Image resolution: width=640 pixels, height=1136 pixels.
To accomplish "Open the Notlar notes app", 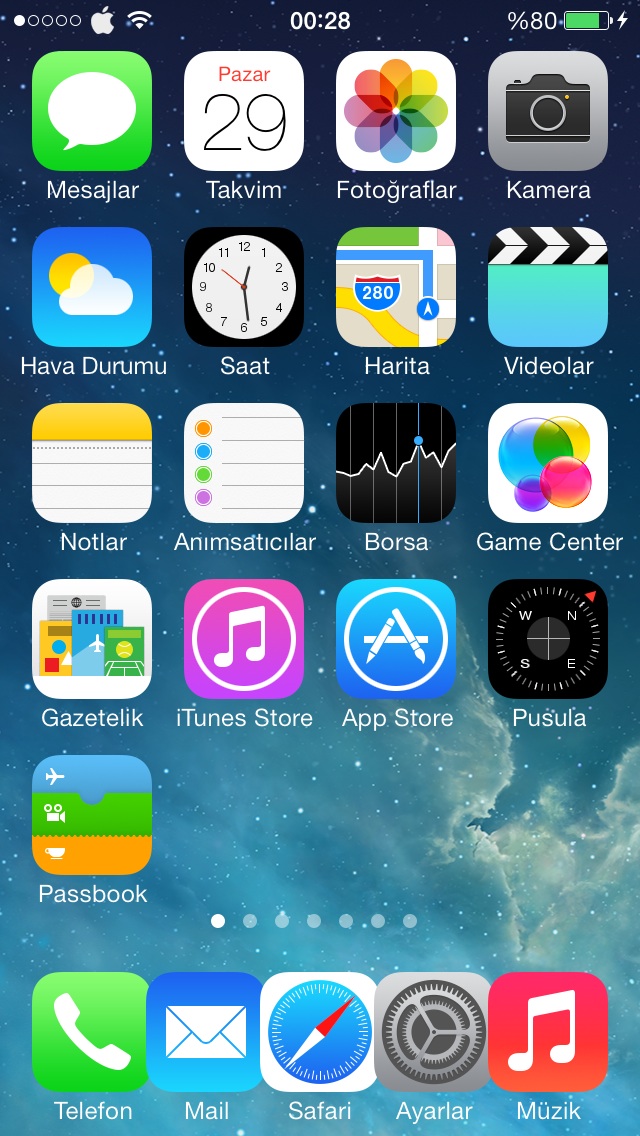I will (92, 463).
